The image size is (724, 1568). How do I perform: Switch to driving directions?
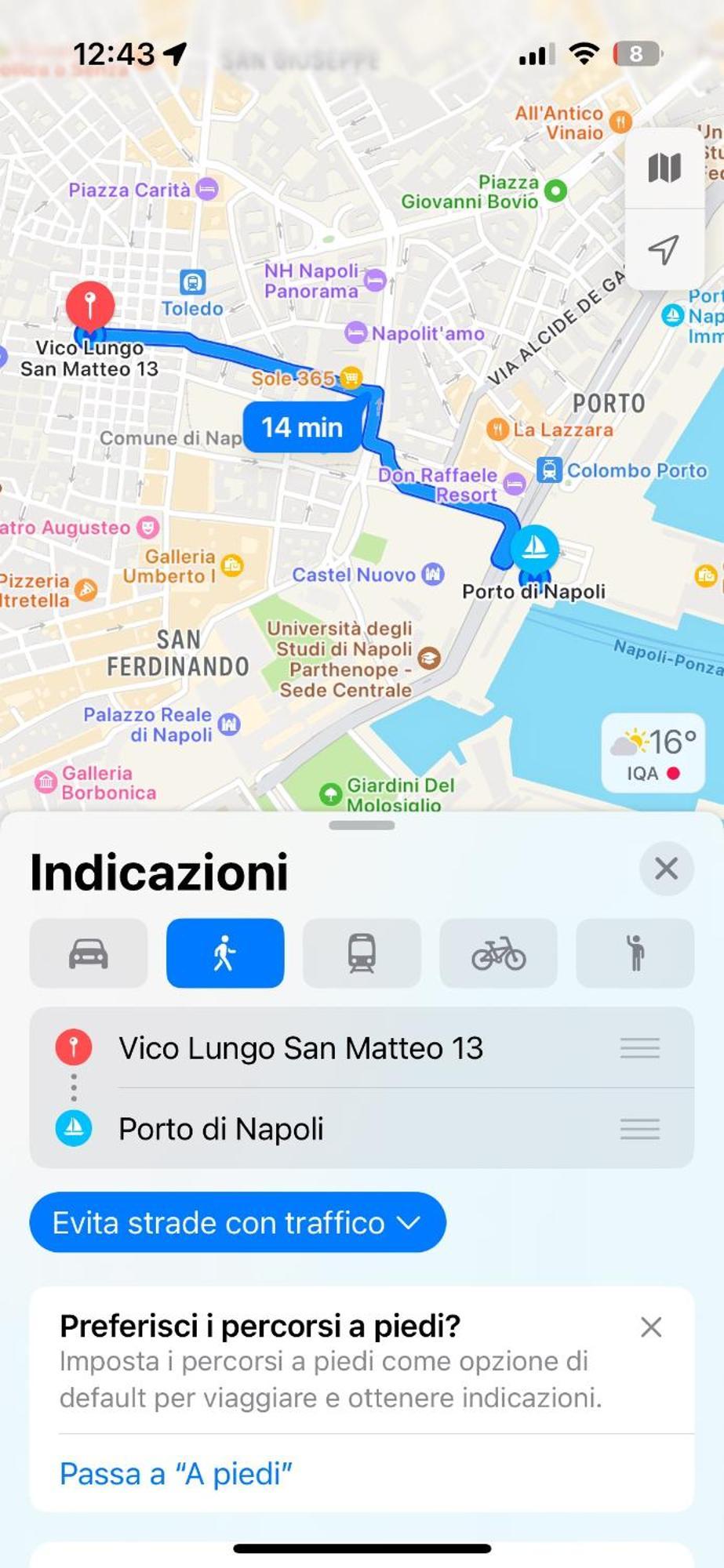point(89,953)
